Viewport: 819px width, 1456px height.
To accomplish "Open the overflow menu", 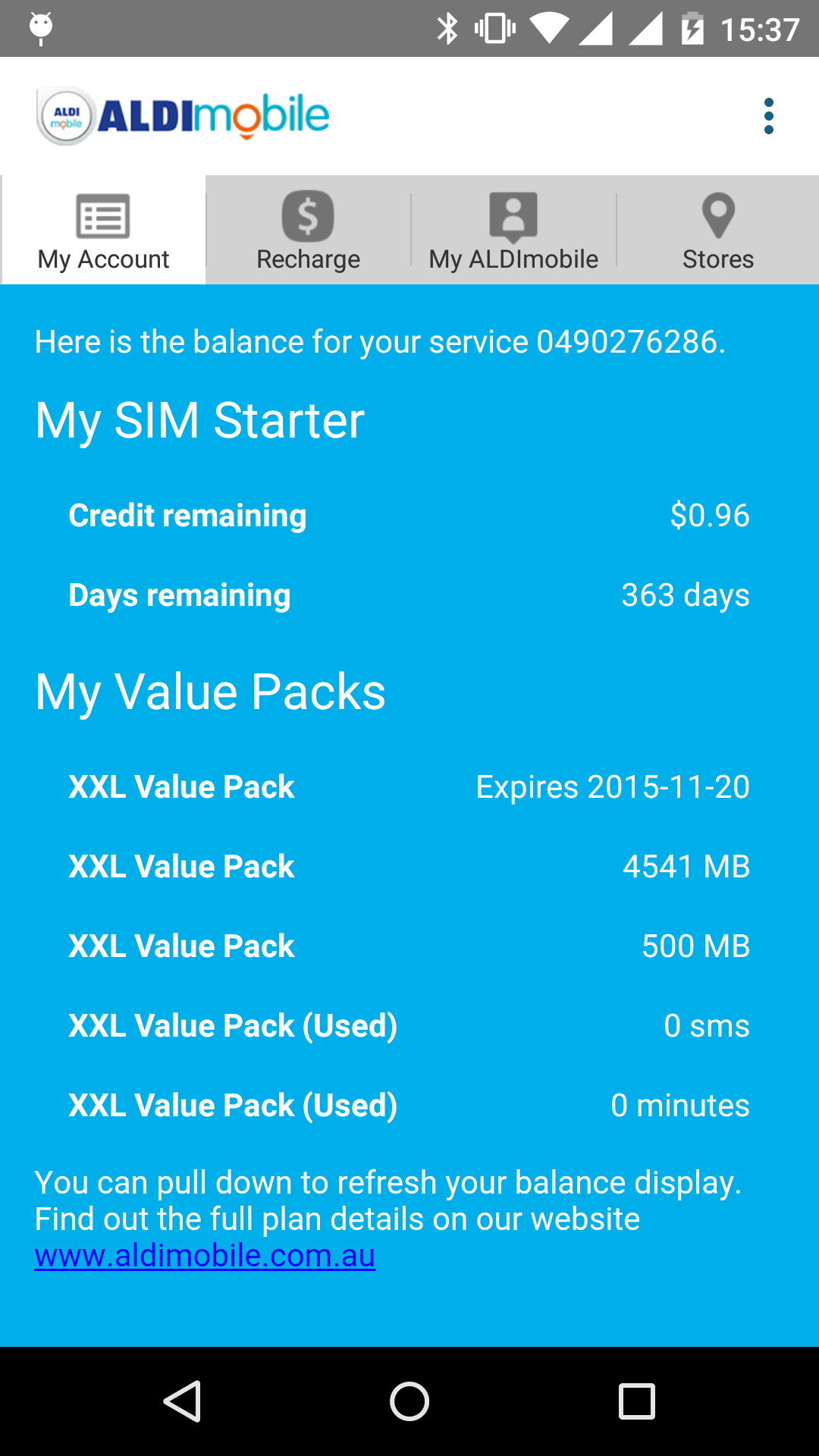I will coord(769,116).
